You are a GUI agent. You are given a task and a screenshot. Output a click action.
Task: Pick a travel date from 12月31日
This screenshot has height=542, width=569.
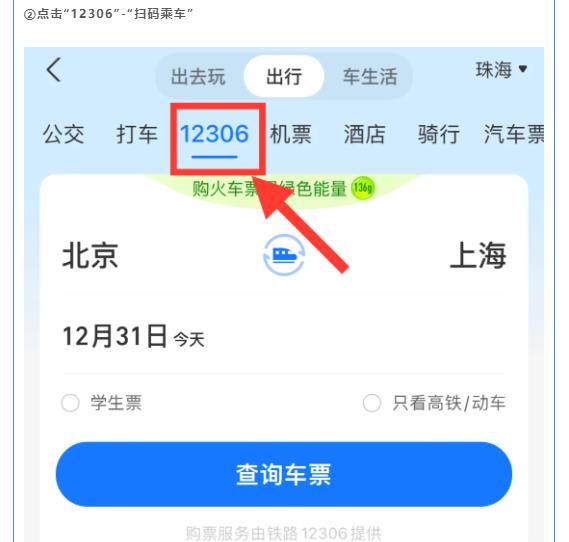[133, 336]
